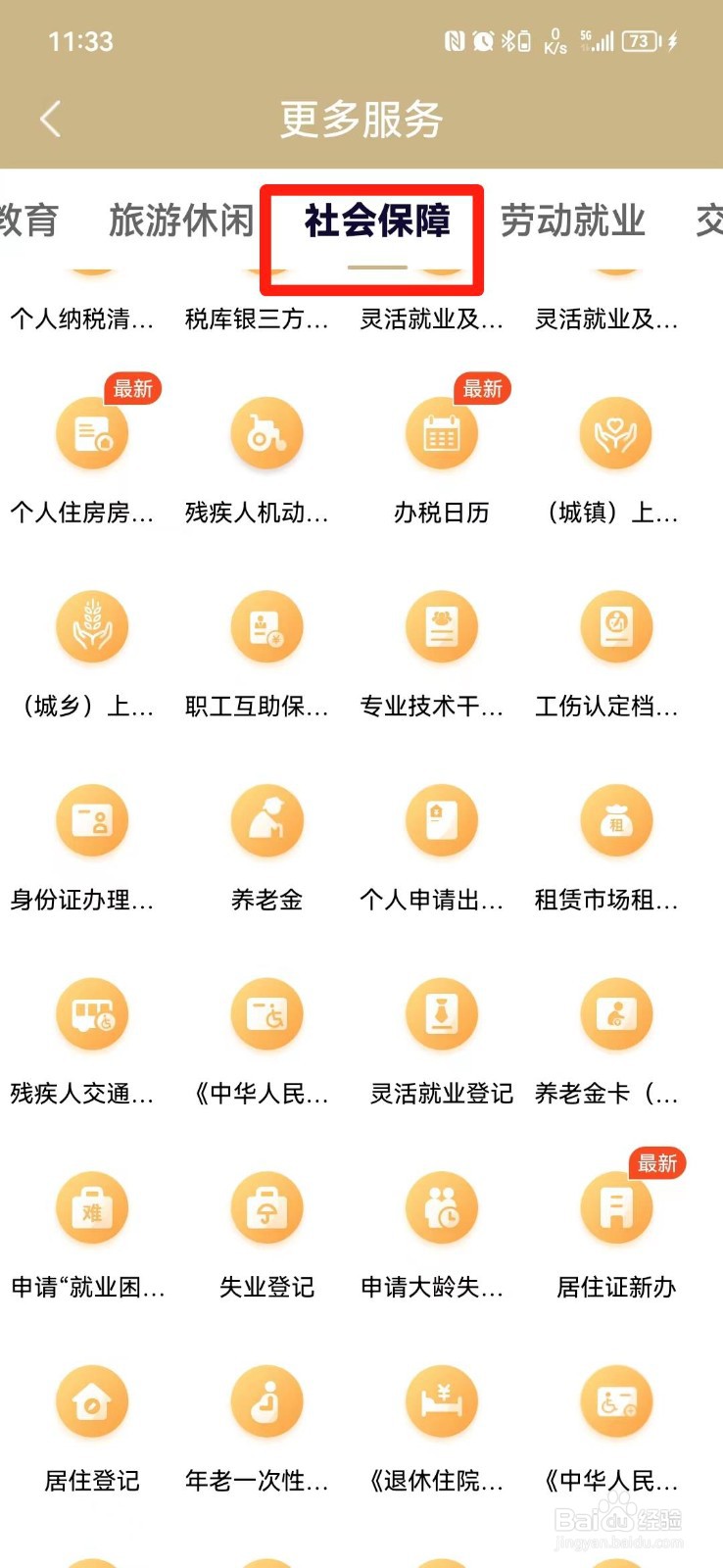Select the 养老金 pension service icon
Viewport: 723px width, 1568px height.
click(266, 820)
